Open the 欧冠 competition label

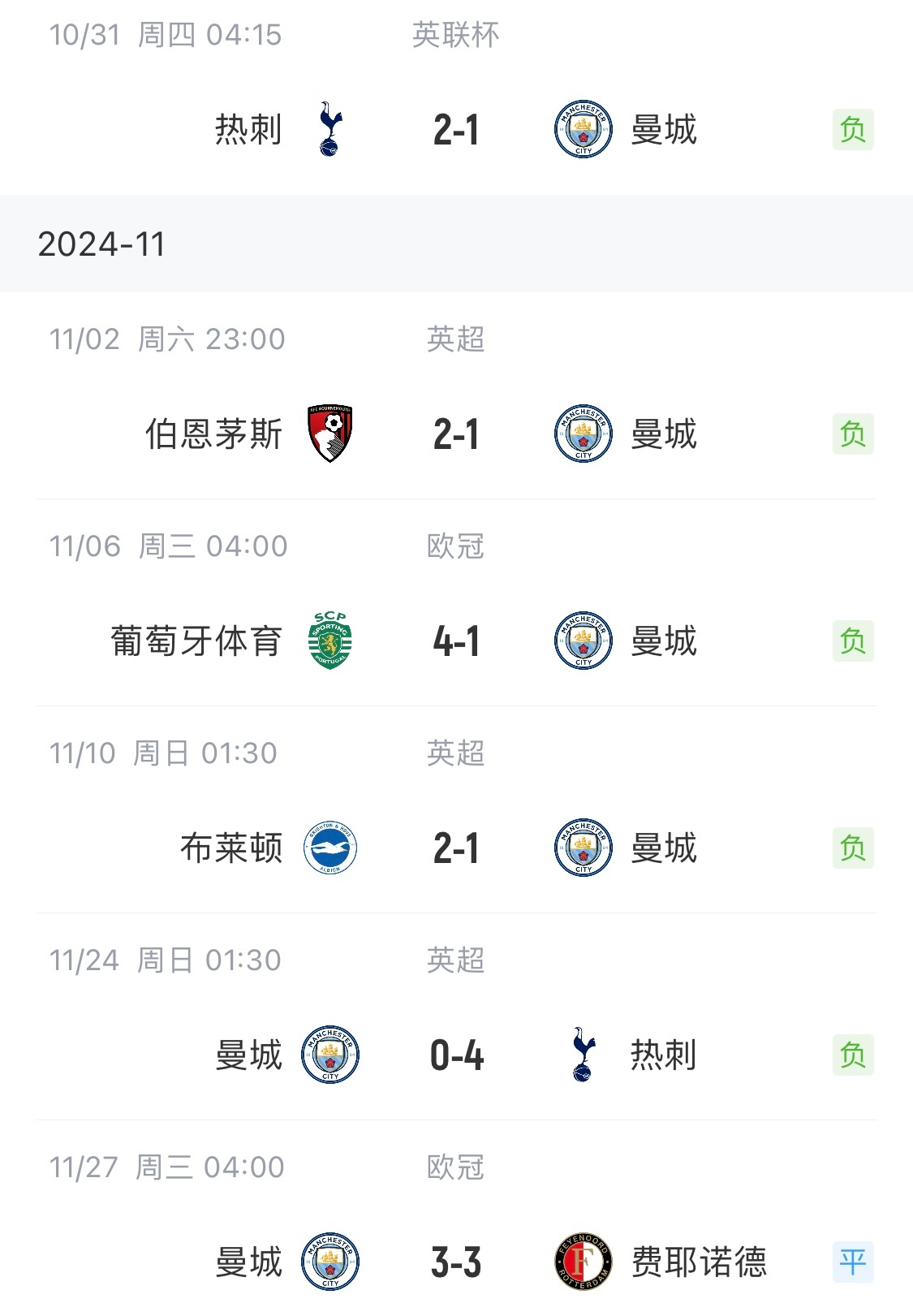(x=454, y=547)
